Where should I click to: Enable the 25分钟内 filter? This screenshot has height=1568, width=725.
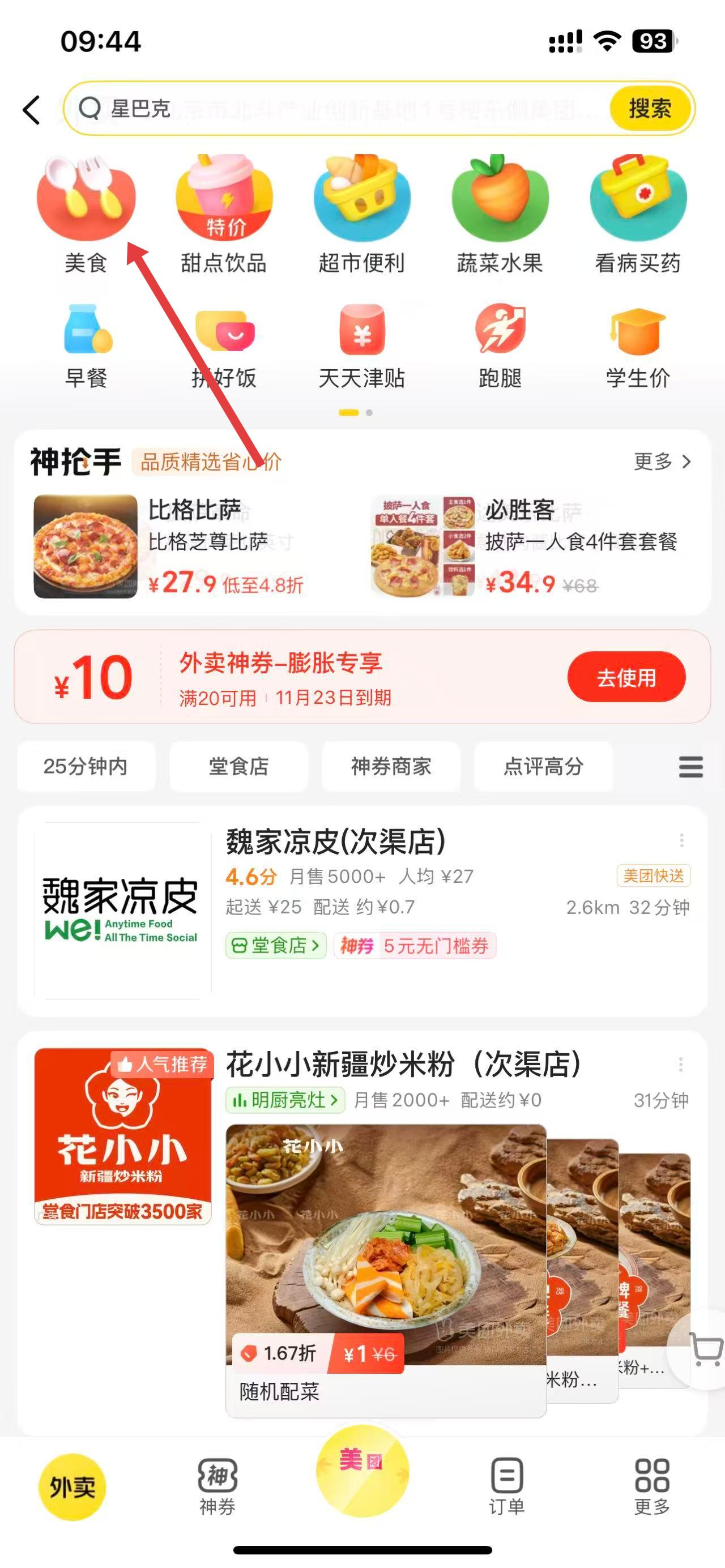point(86,766)
